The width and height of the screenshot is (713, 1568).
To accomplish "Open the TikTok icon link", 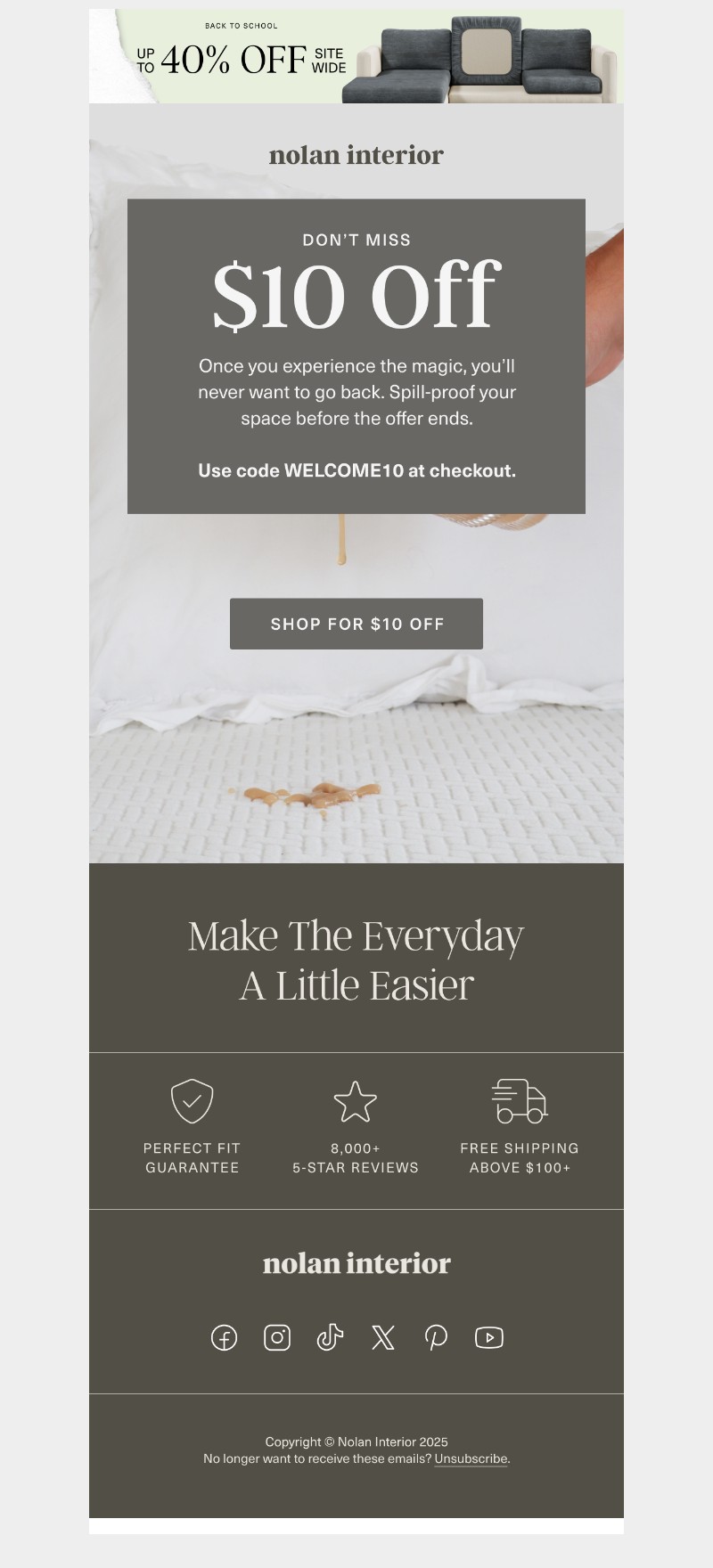I will 330,1337.
